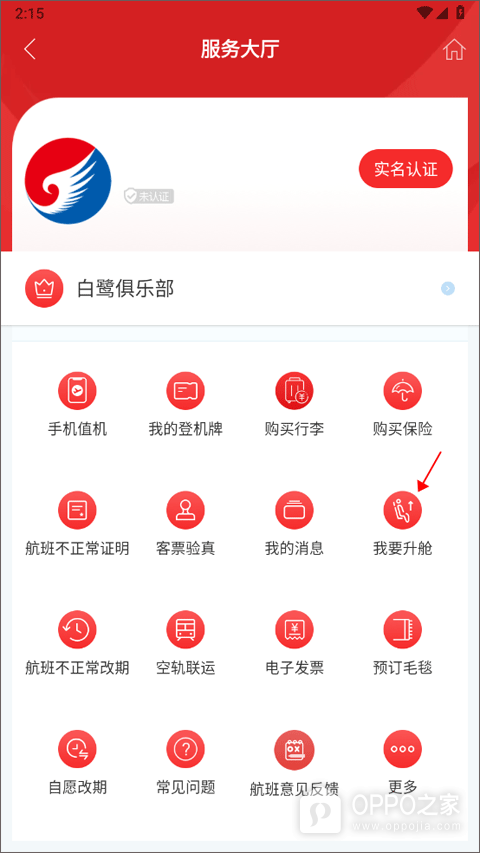Screen dimensions: 480x853
Task: Open 航班不正常证明 certificate
Action: click(77, 524)
